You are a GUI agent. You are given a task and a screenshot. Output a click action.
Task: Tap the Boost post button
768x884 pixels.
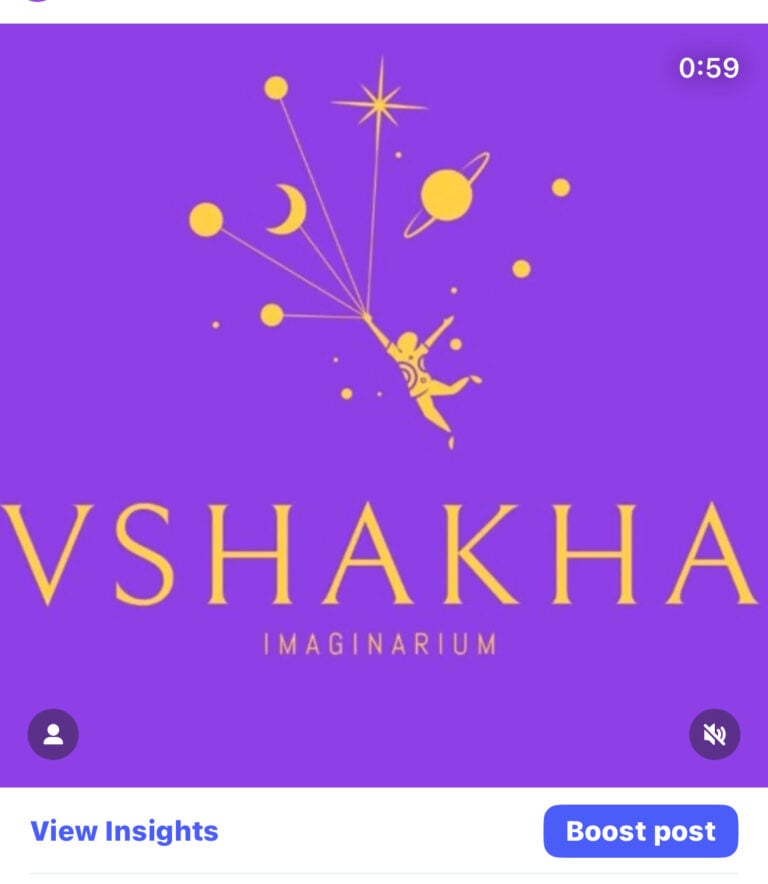pos(640,831)
